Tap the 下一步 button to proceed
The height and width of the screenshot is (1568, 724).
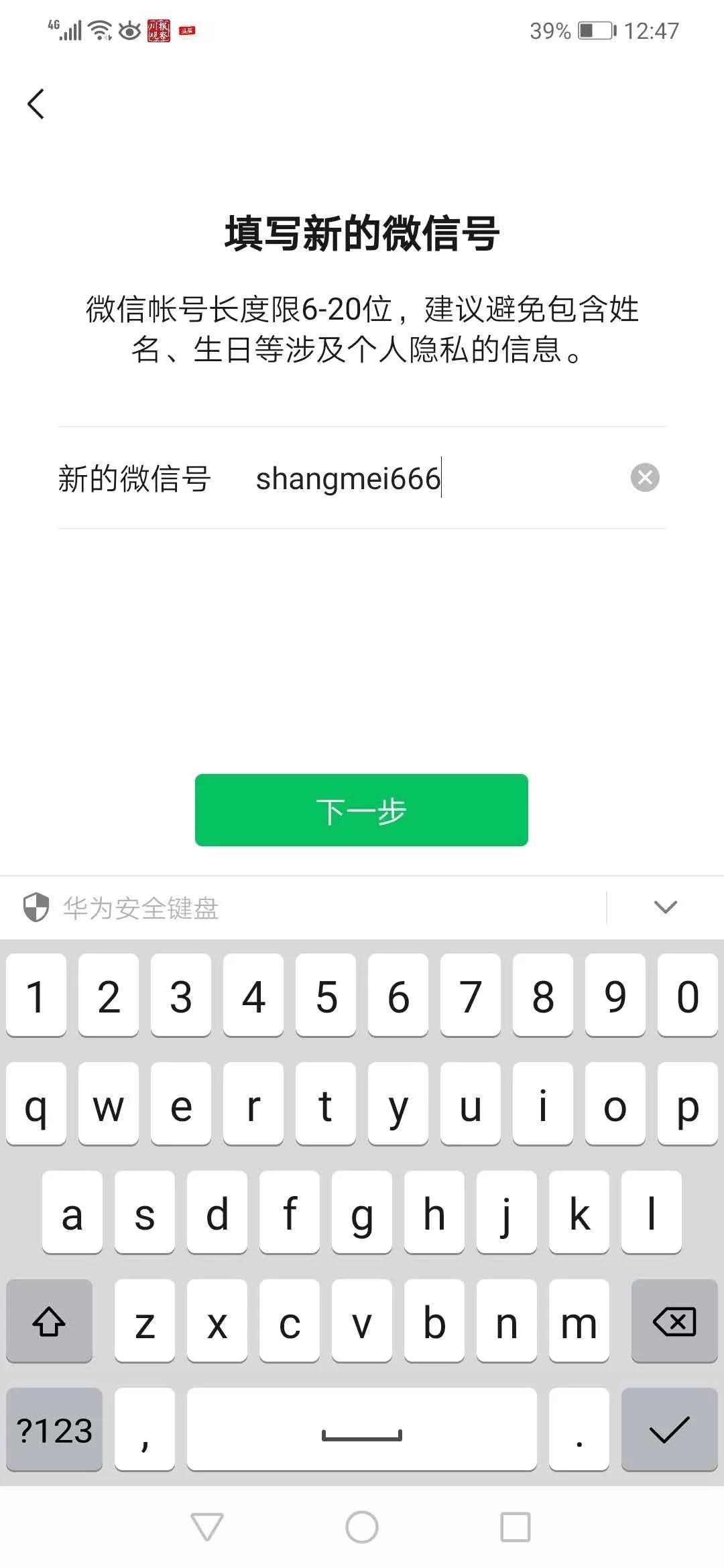(361, 811)
